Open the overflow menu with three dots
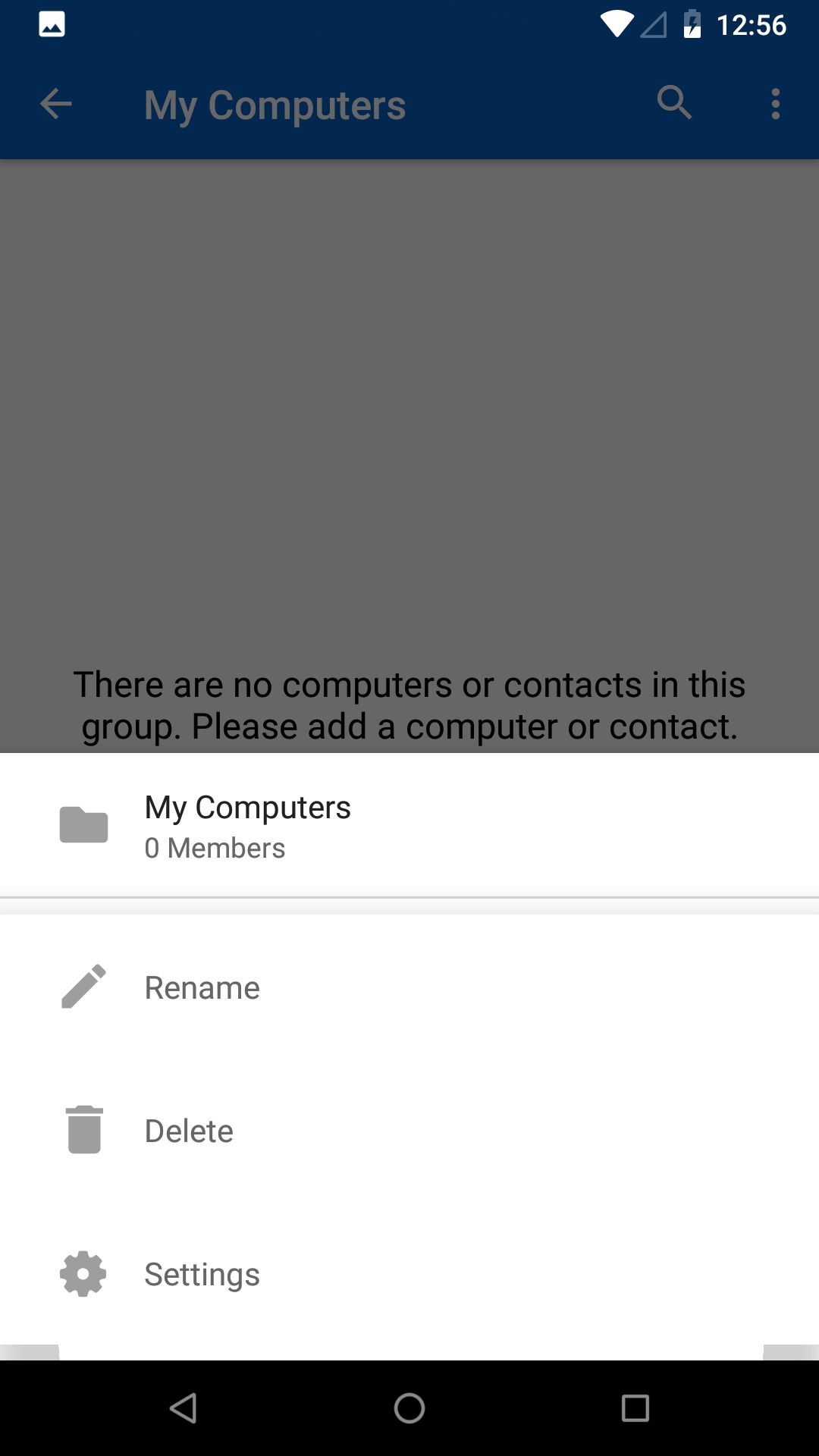The width and height of the screenshot is (819, 1456). tap(775, 103)
